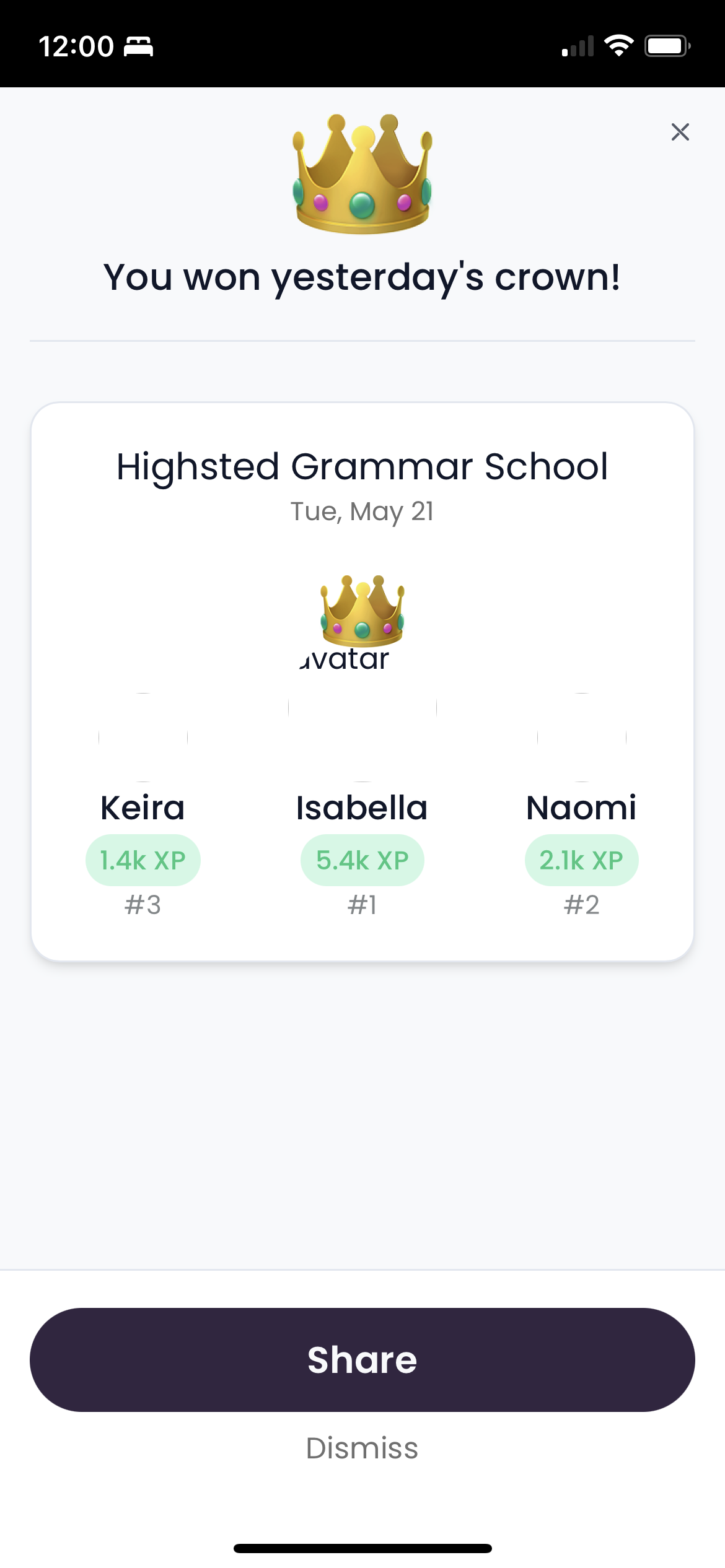725x1568 pixels.
Task: Share yesterday's crown result
Action: (x=362, y=1359)
